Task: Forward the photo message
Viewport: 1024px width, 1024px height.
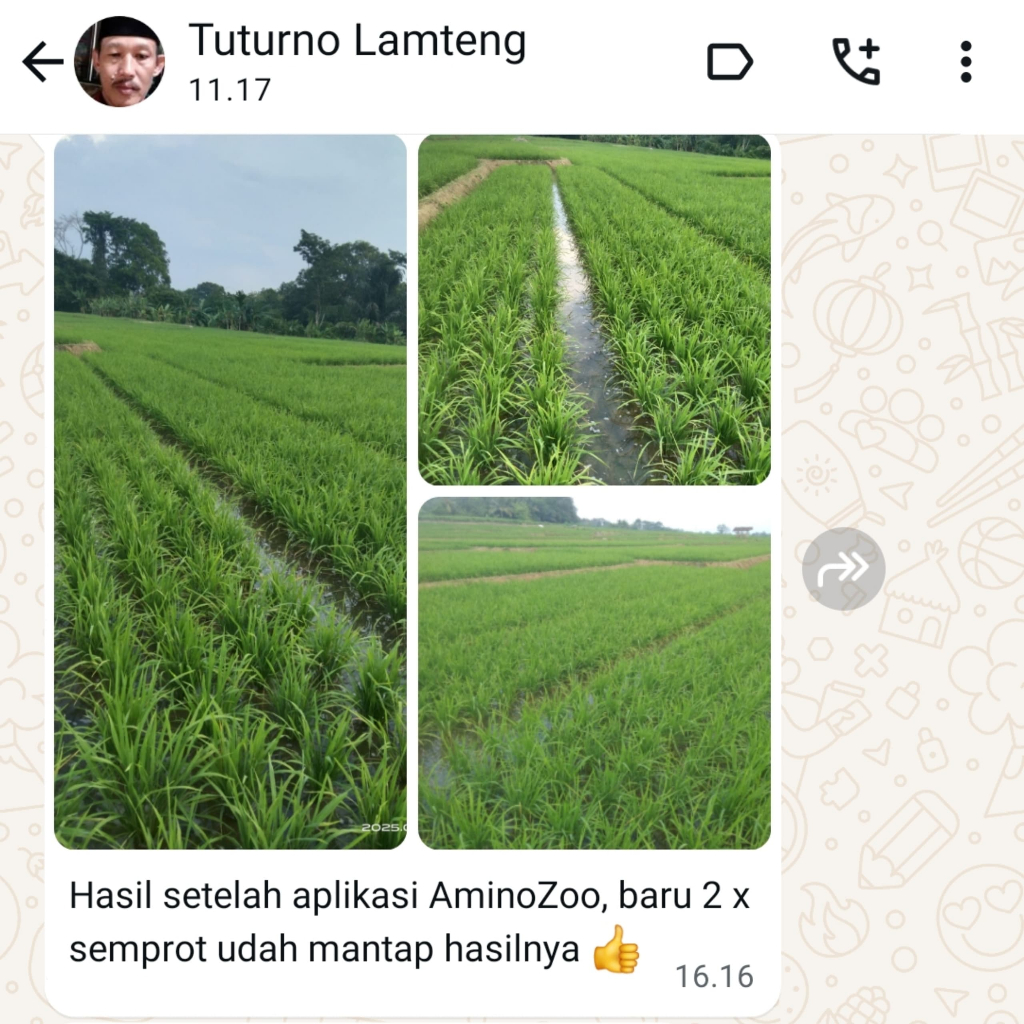Action: tap(843, 568)
